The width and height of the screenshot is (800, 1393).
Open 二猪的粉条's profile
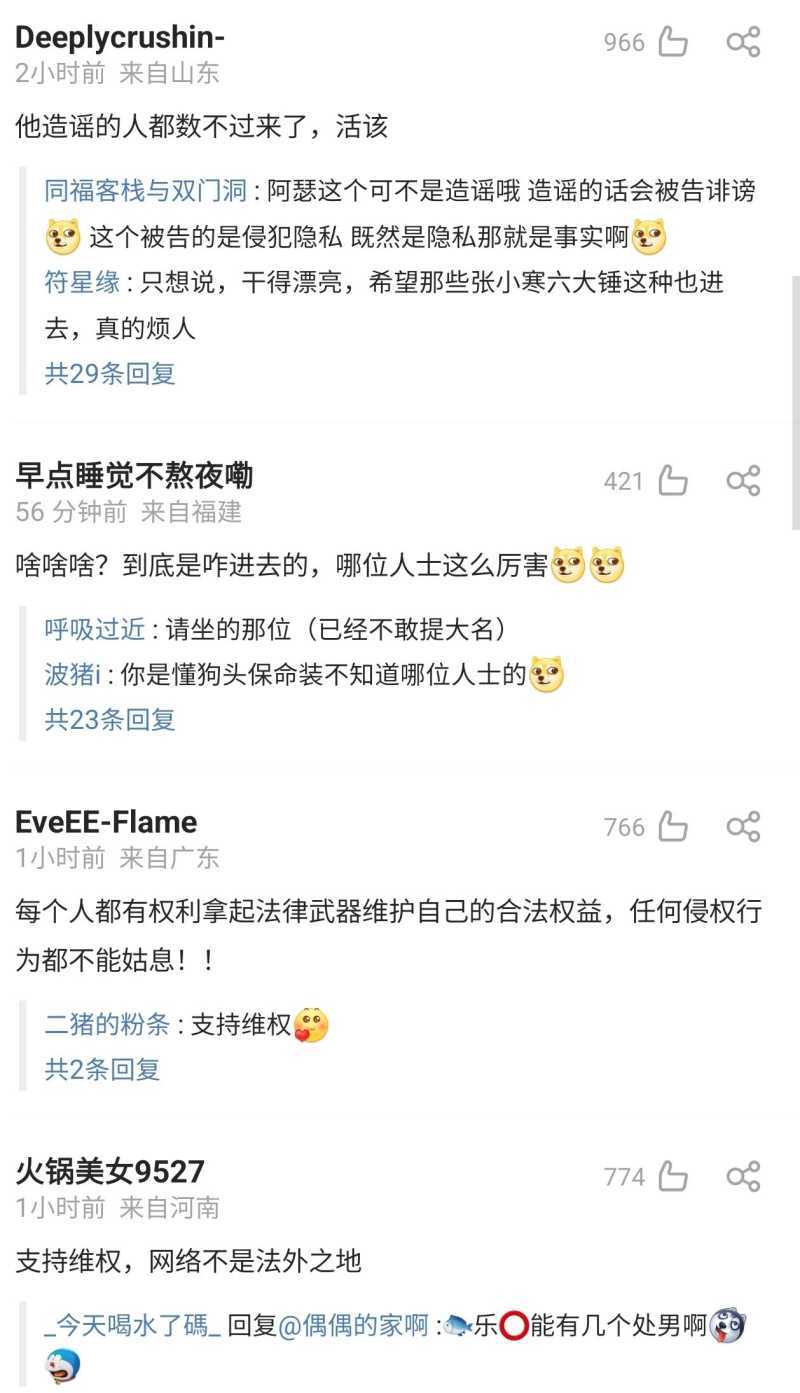[107, 1024]
